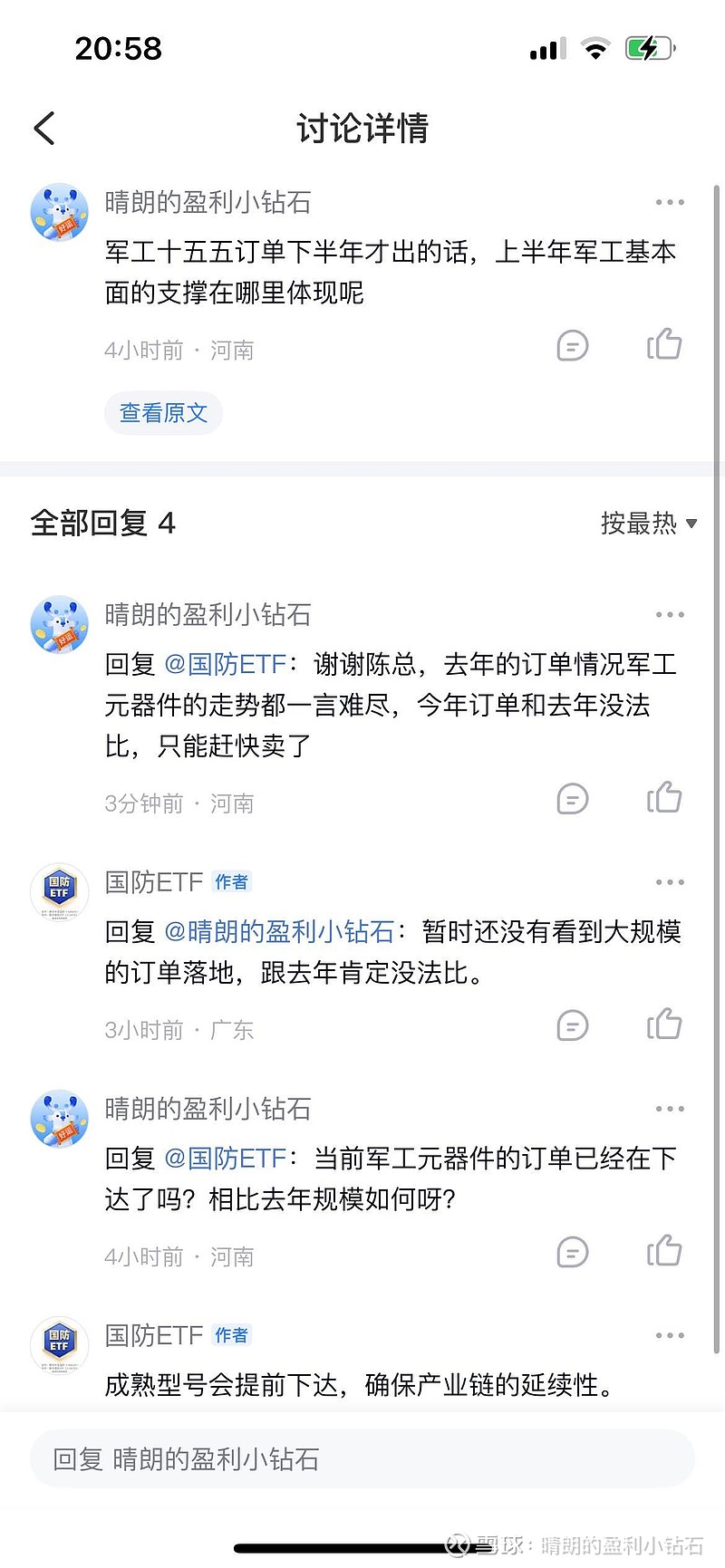Screen dimensions: 725x1568
Task: Open more options on 国防ETF's first reply
Action: 670,881
